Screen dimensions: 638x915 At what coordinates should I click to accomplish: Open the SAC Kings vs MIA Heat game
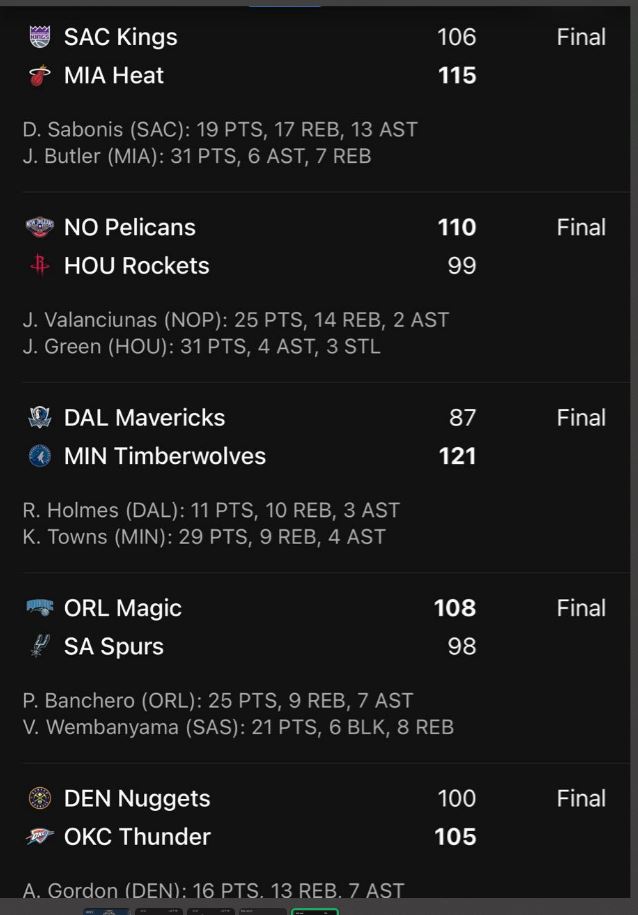(x=318, y=95)
